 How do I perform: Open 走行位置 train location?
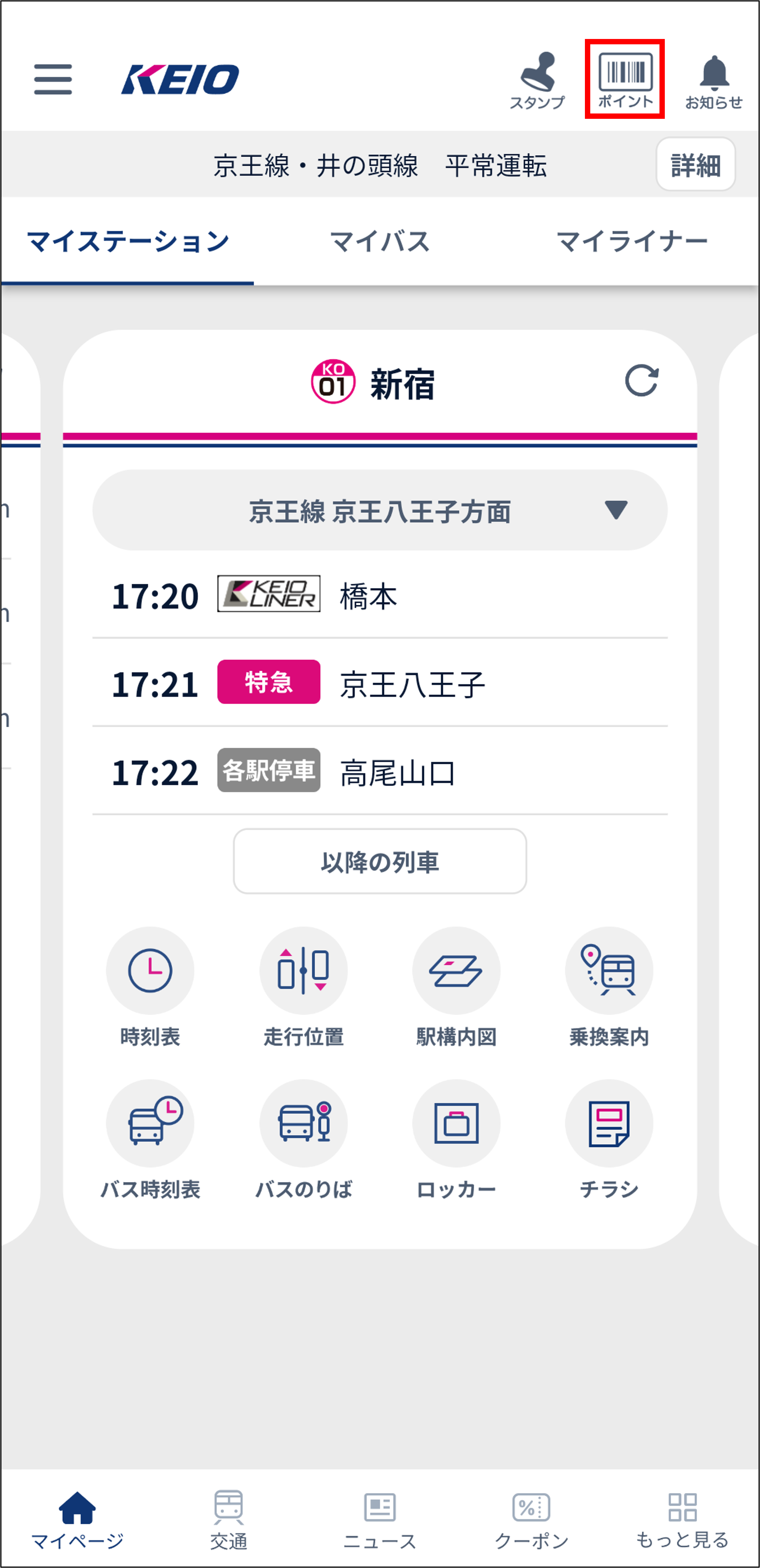303,986
